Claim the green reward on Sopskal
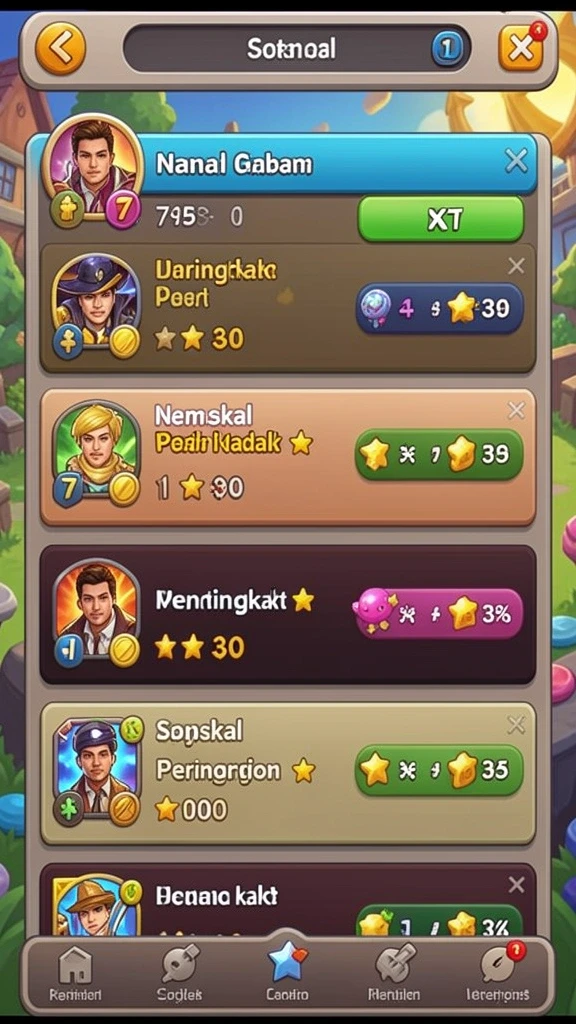 [x=439, y=770]
